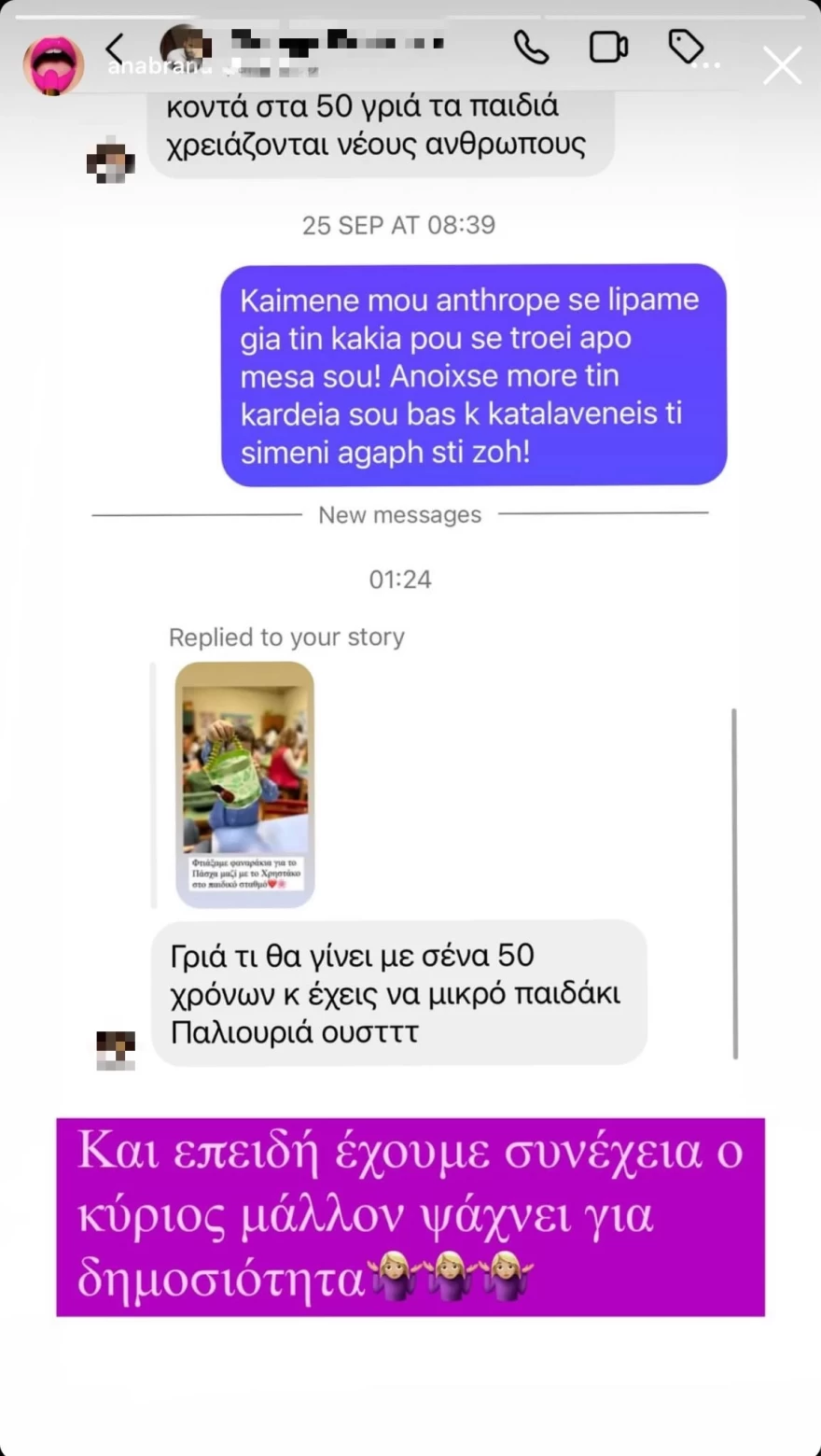
Task: Open the story overflow menu
Action: 710,66
